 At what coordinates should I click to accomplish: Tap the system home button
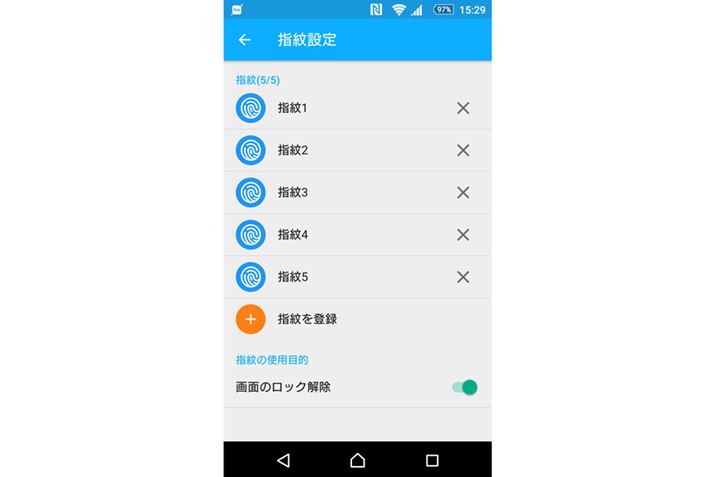(357, 460)
